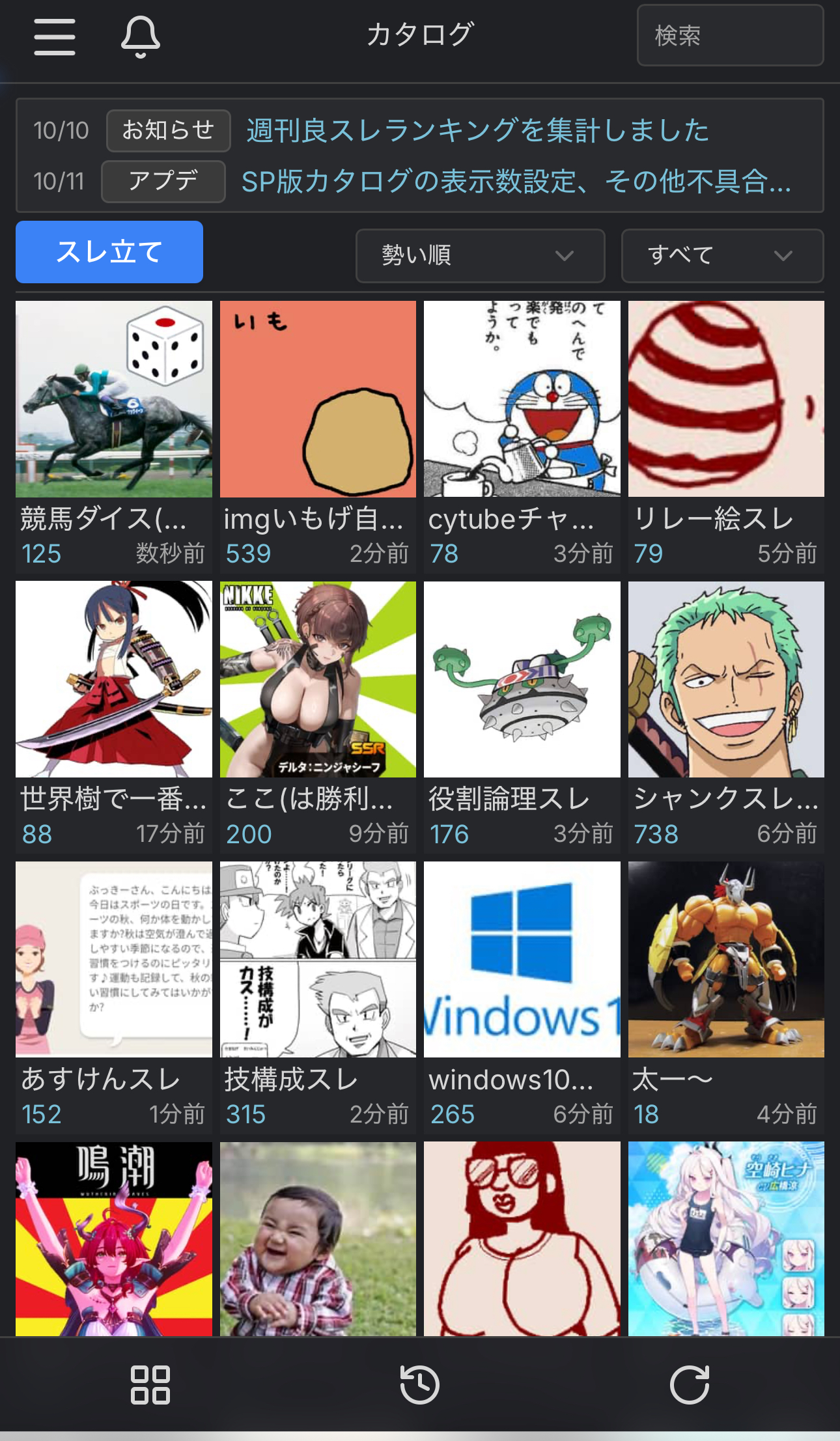840x1441 pixels.
Task: Open the シャンクスレ thread
Action: click(726, 679)
